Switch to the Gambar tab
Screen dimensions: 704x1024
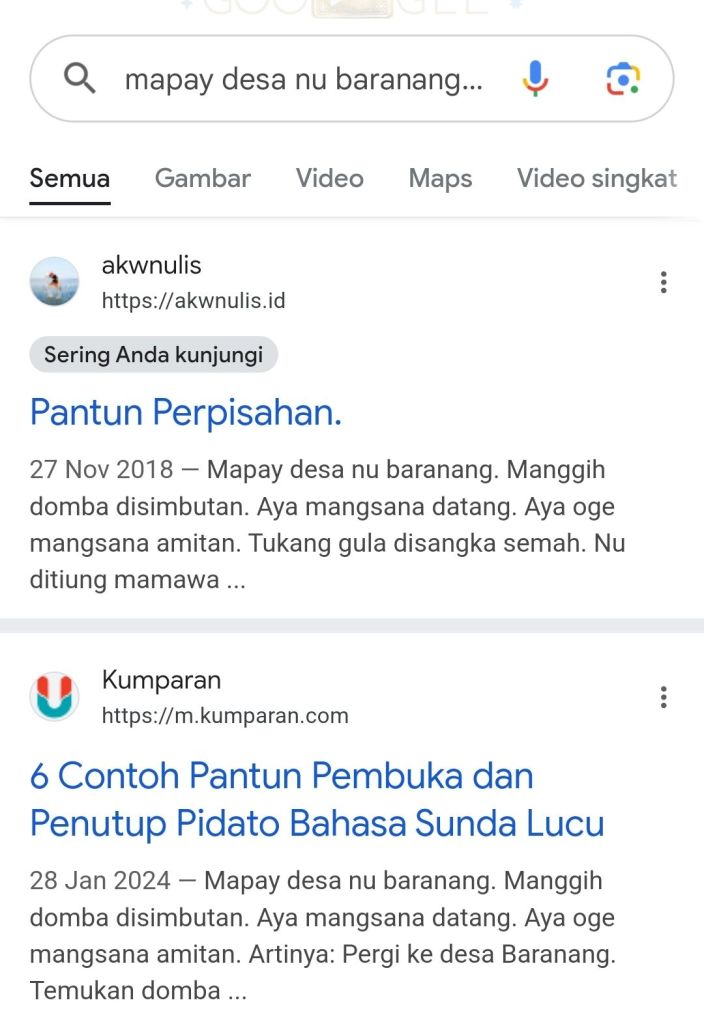pyautogui.click(x=202, y=179)
